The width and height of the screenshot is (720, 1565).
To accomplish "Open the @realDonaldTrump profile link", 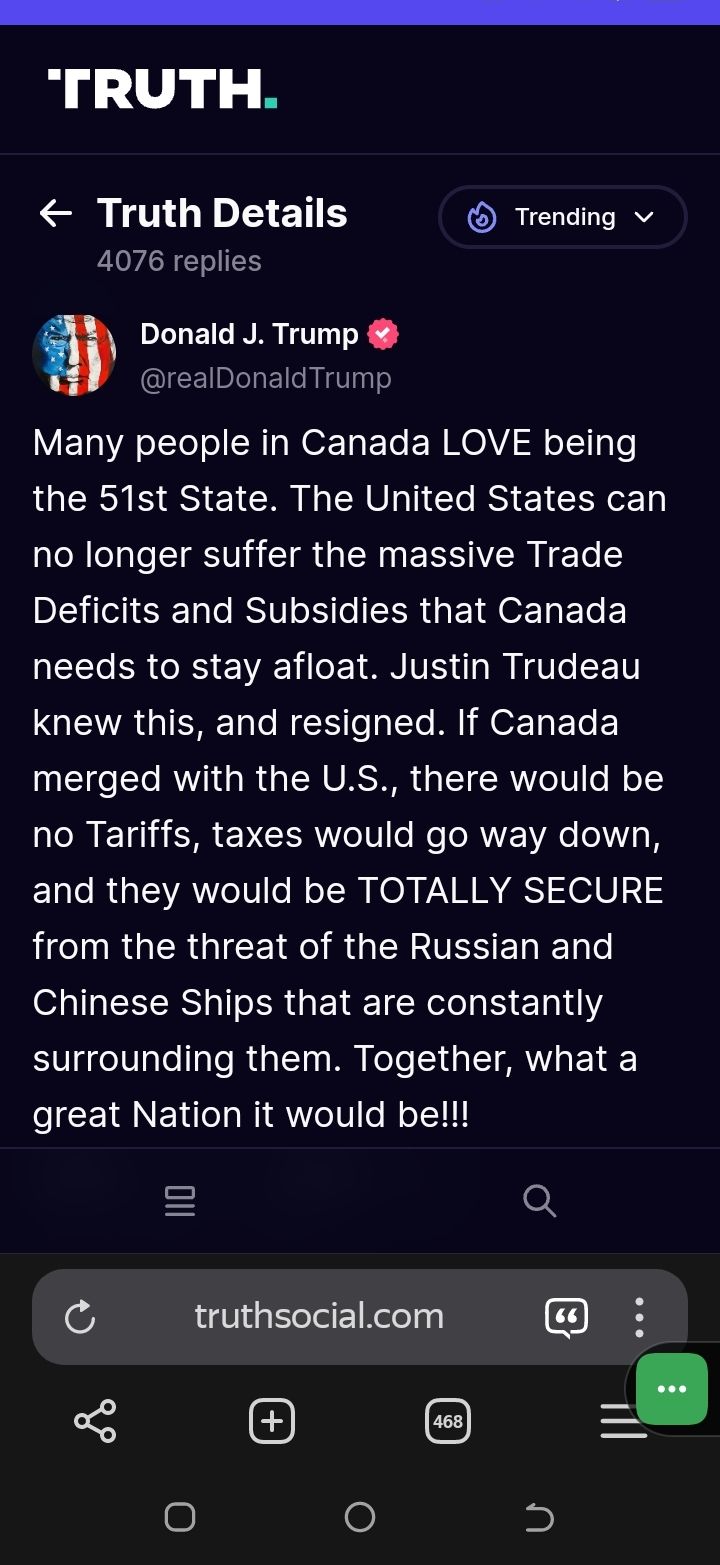I will pos(265,379).
